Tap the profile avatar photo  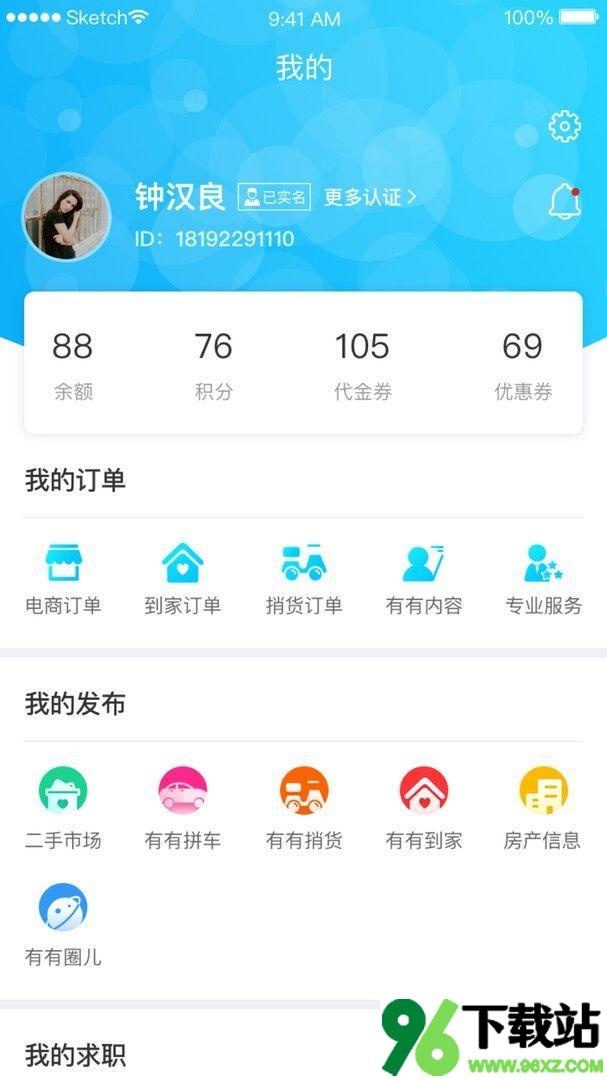pos(66,217)
